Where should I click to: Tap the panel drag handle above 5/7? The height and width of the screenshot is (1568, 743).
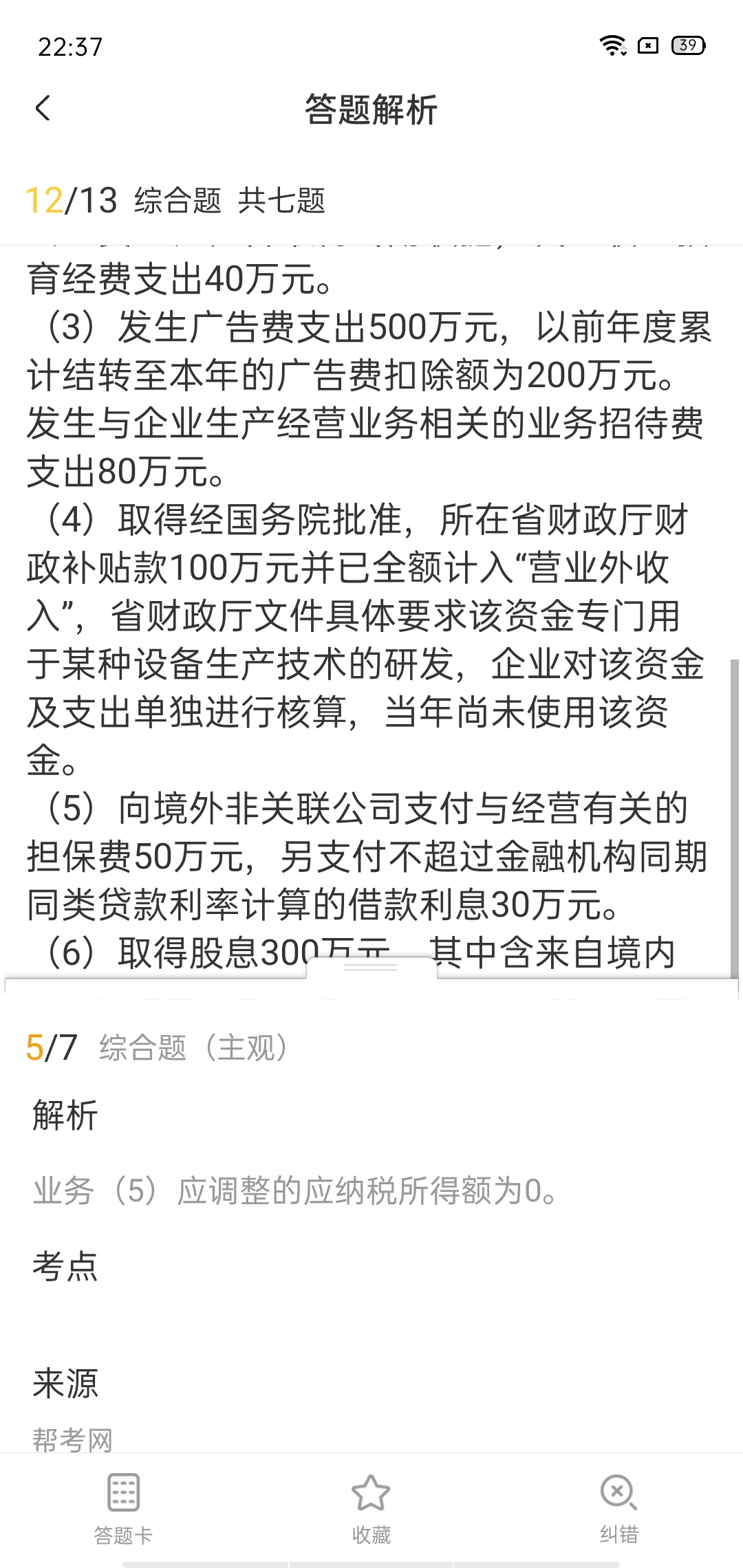[371, 967]
